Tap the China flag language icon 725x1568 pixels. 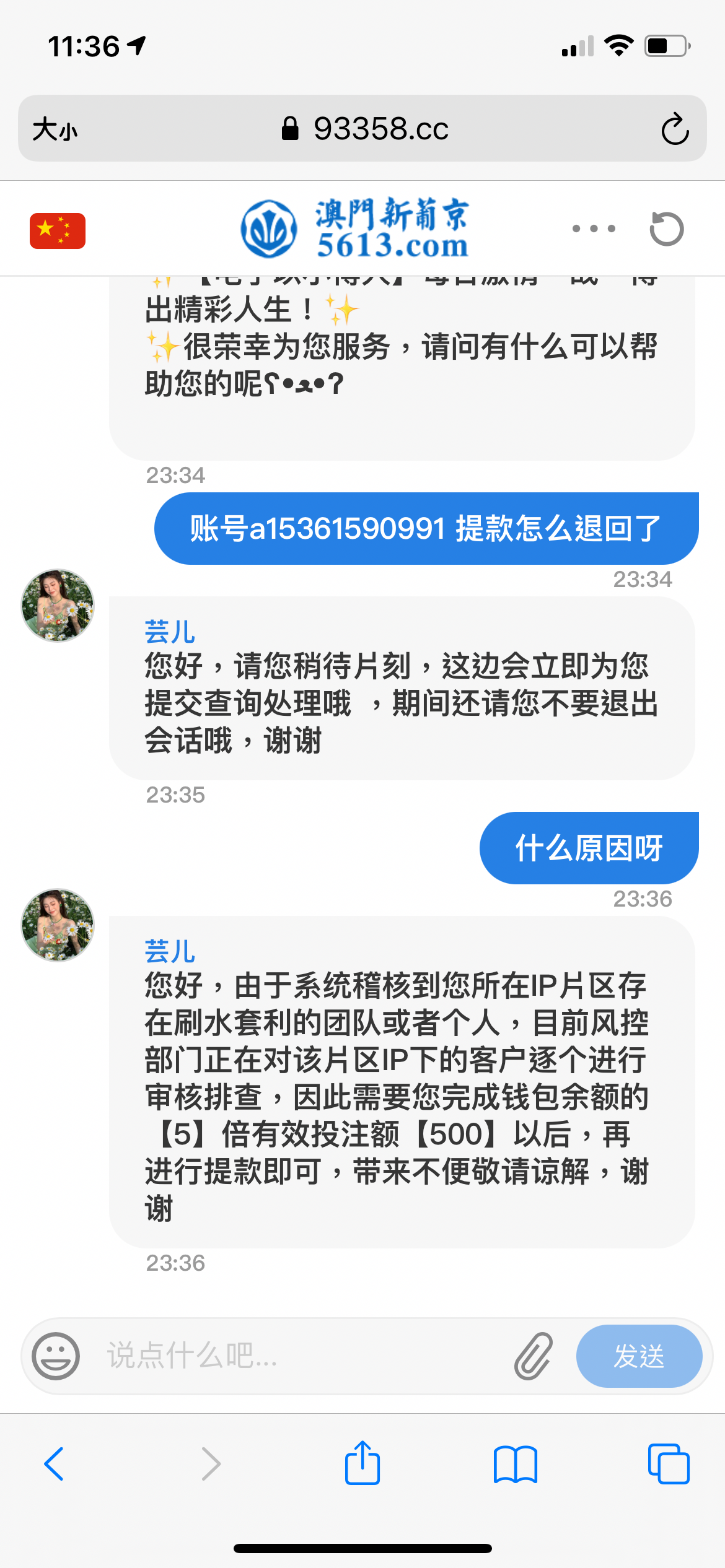tap(57, 230)
